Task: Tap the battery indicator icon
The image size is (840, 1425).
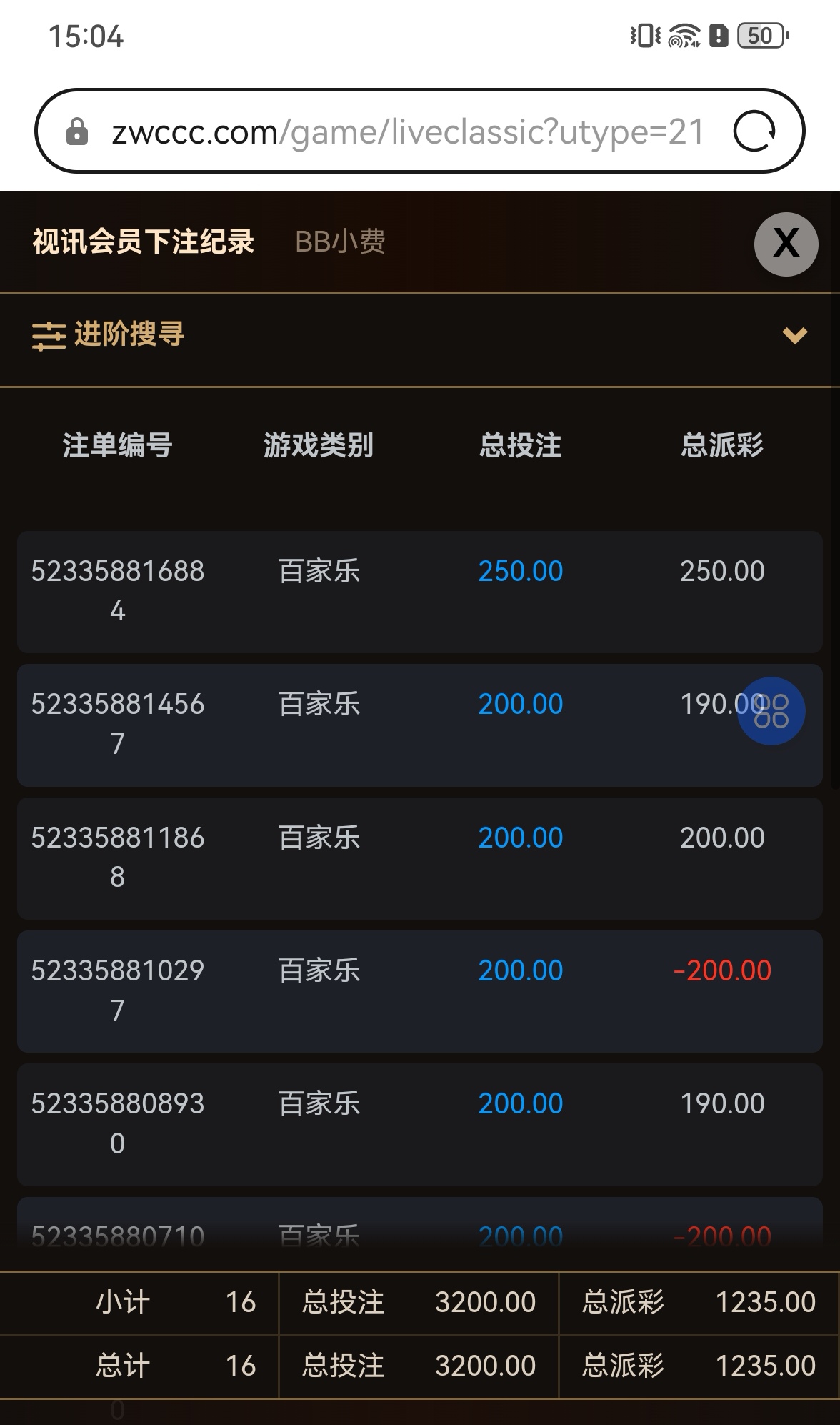Action: 757,36
